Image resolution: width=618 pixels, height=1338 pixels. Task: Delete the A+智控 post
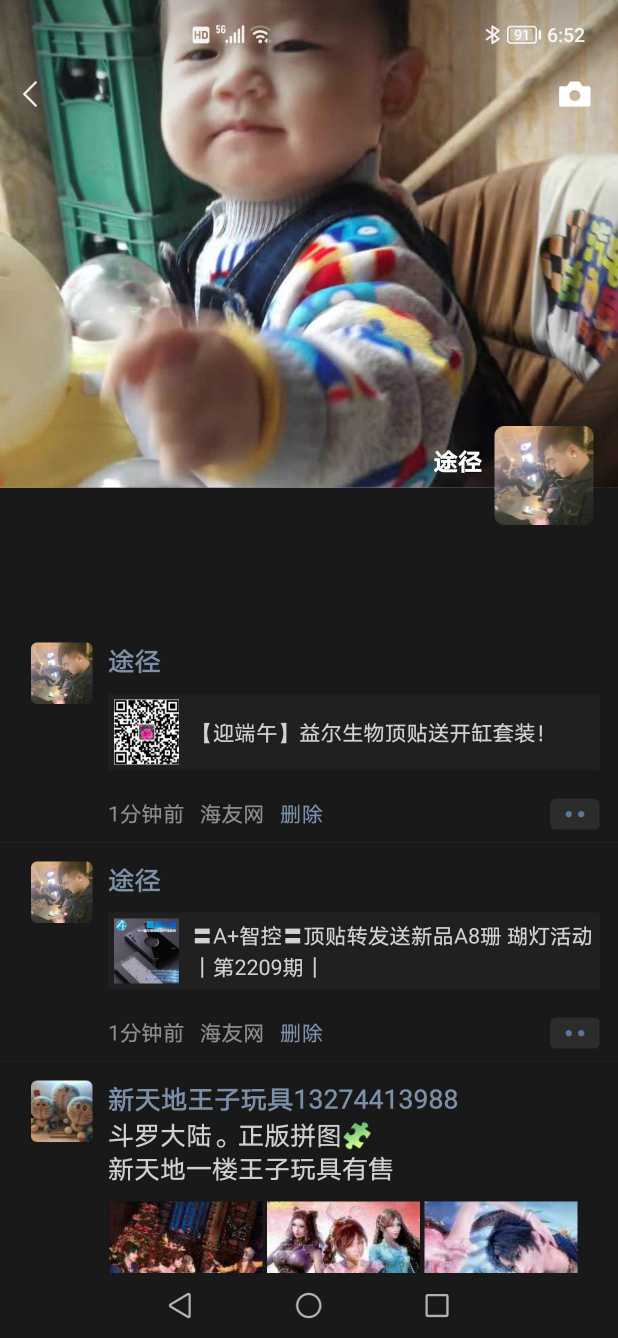[301, 1033]
